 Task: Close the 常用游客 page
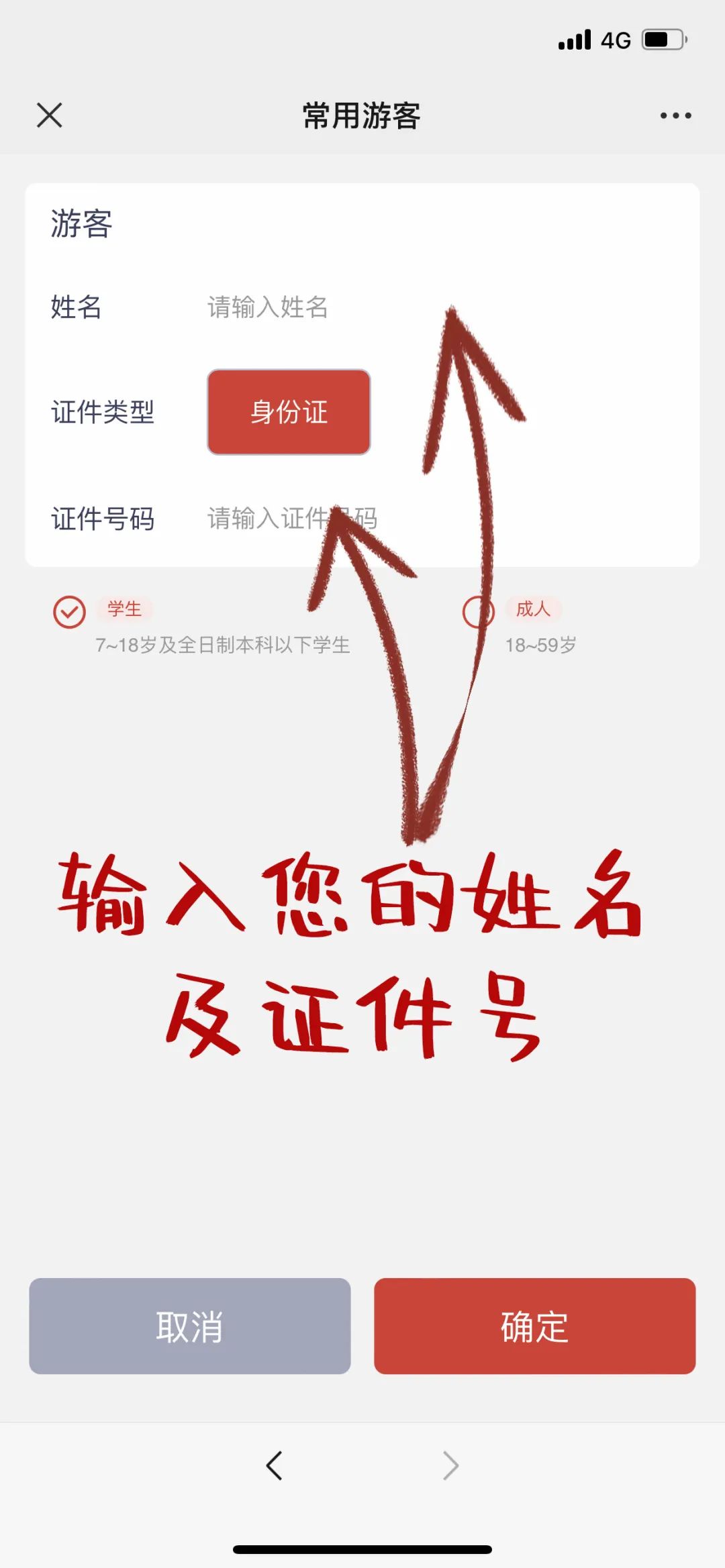[50, 115]
